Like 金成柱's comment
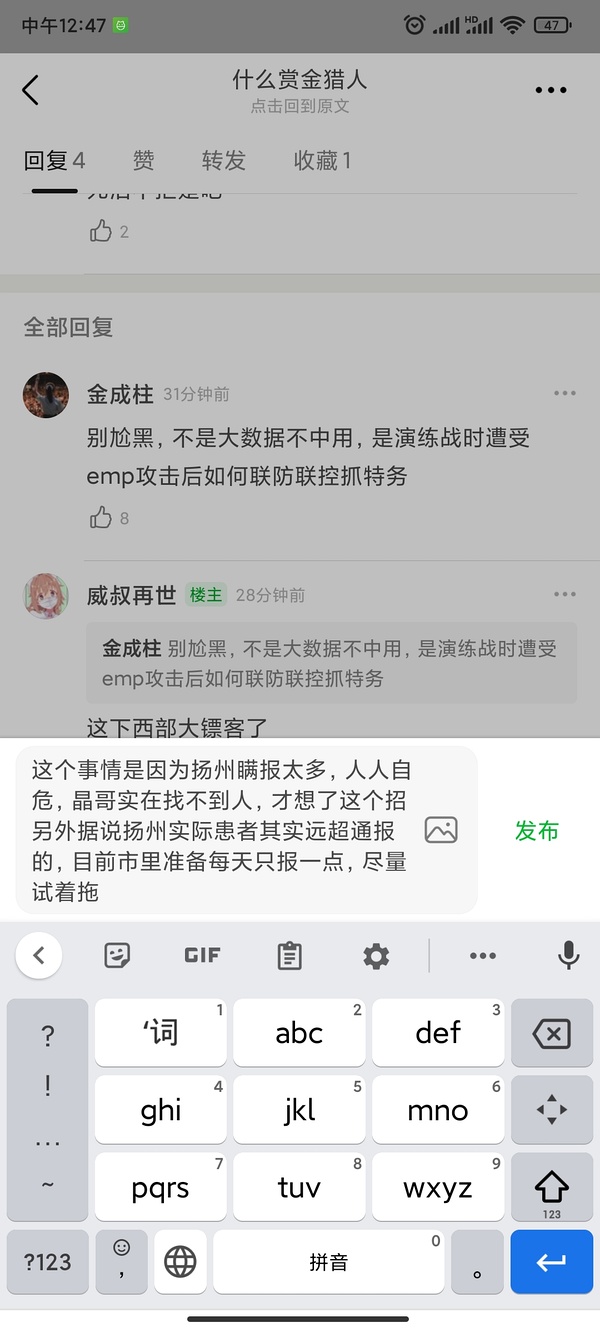The image size is (600, 1333). coord(102,518)
